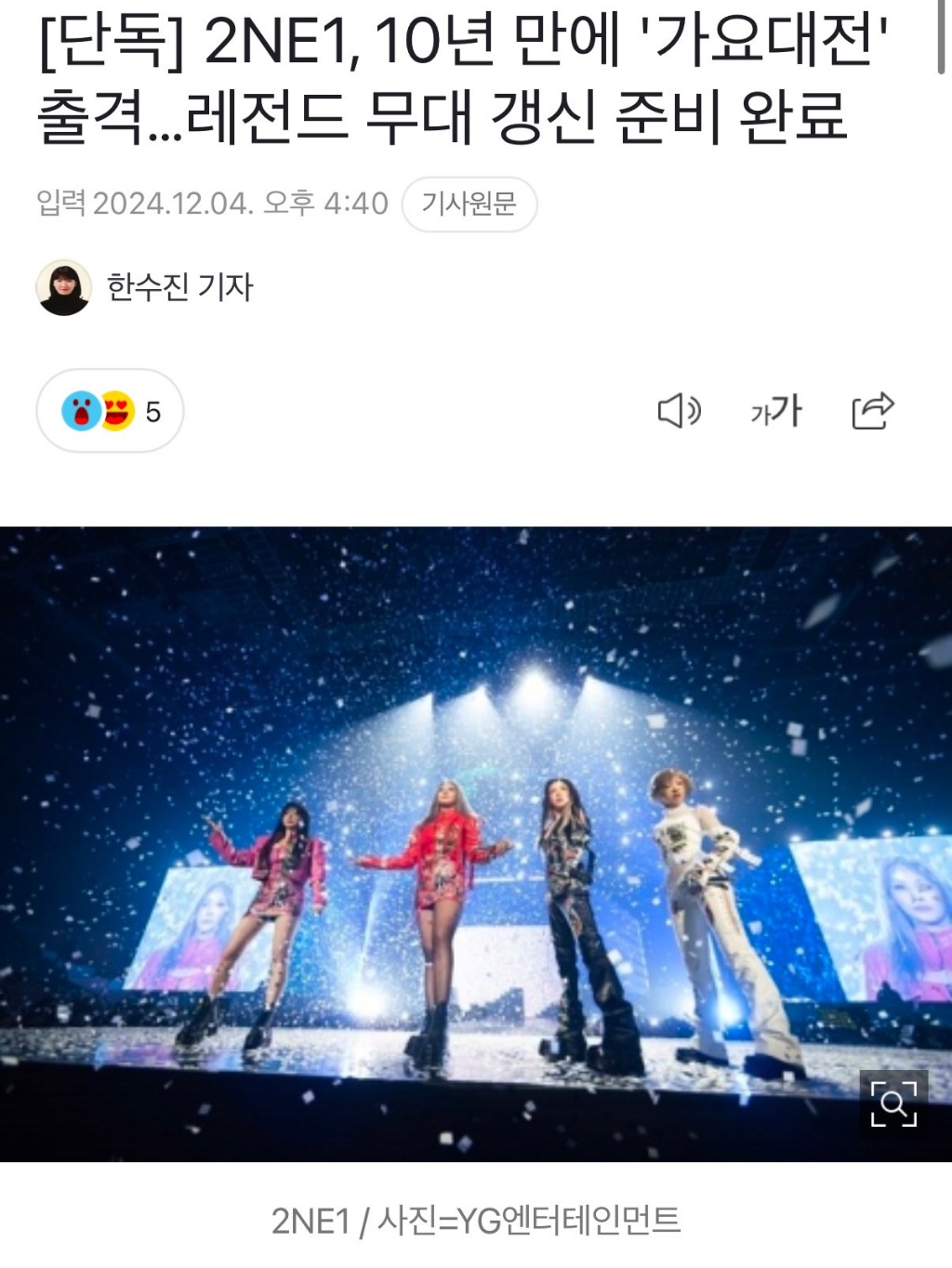Share this article
952x1268 pixels.
tap(872, 411)
